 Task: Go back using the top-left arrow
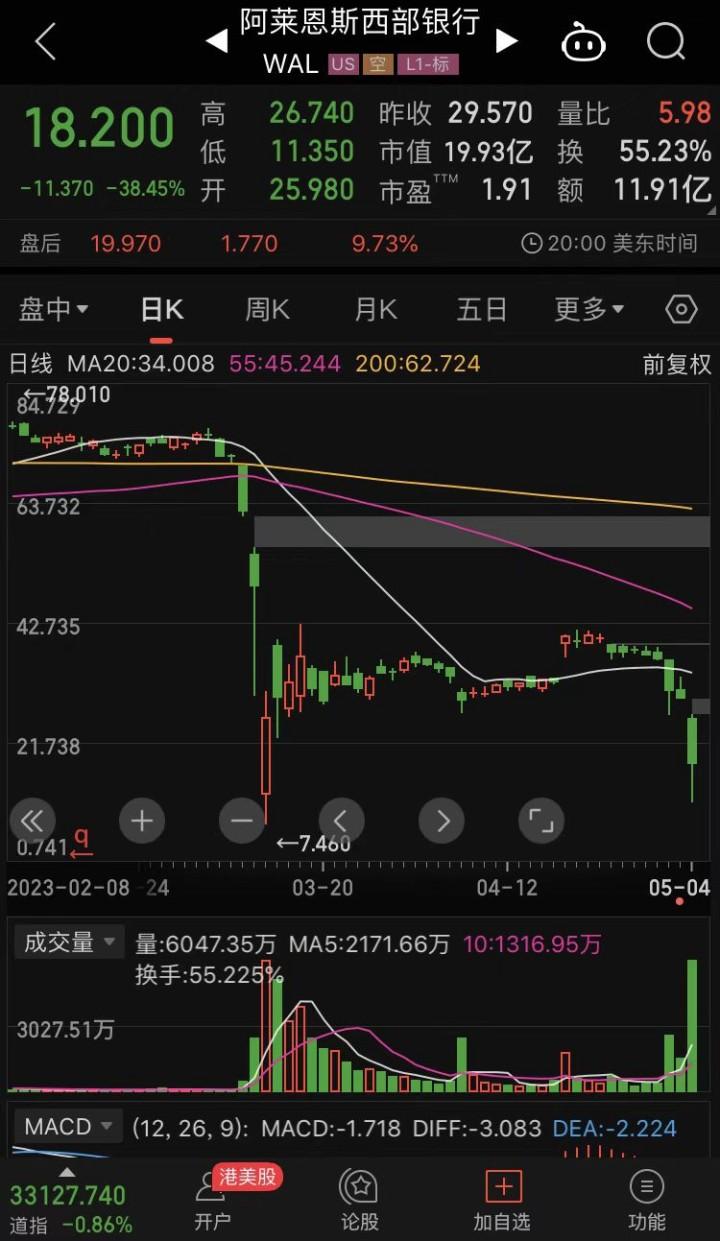[x=45, y=41]
